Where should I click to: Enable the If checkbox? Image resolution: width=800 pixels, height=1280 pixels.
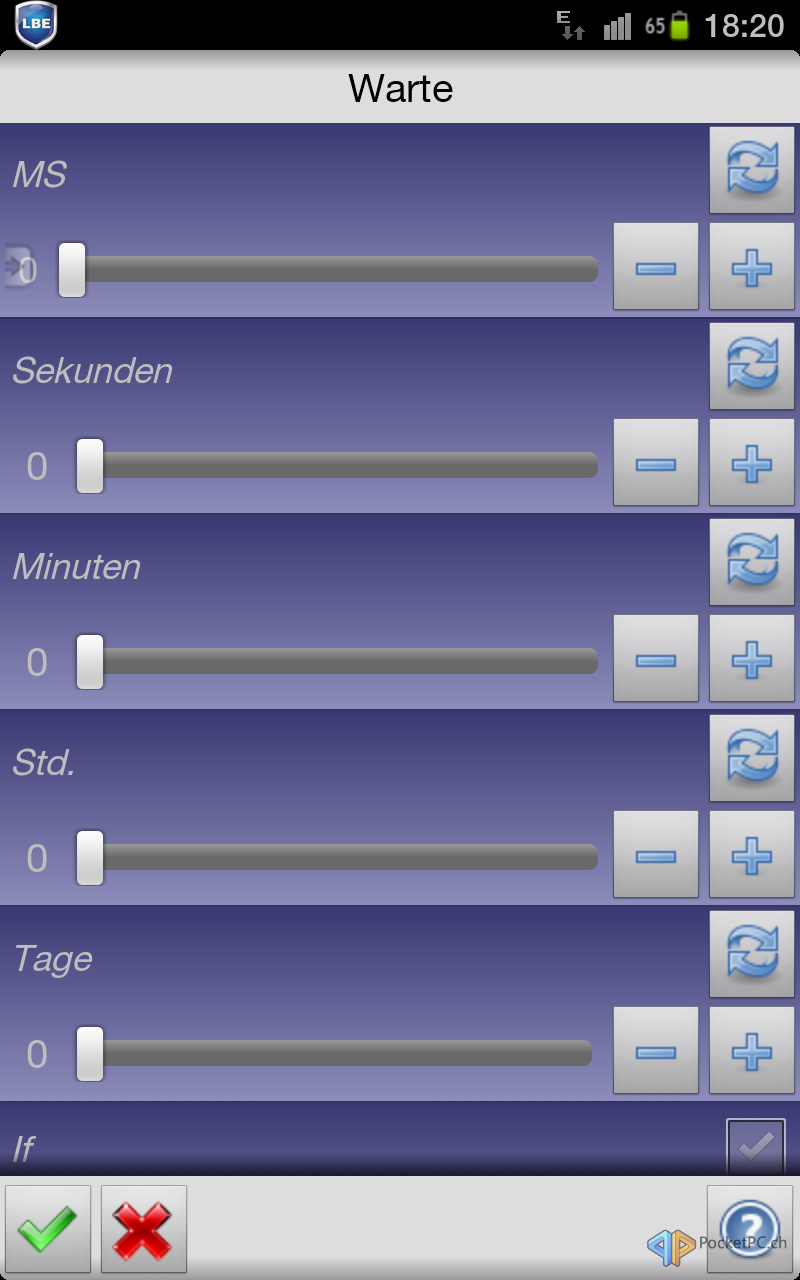(756, 1147)
